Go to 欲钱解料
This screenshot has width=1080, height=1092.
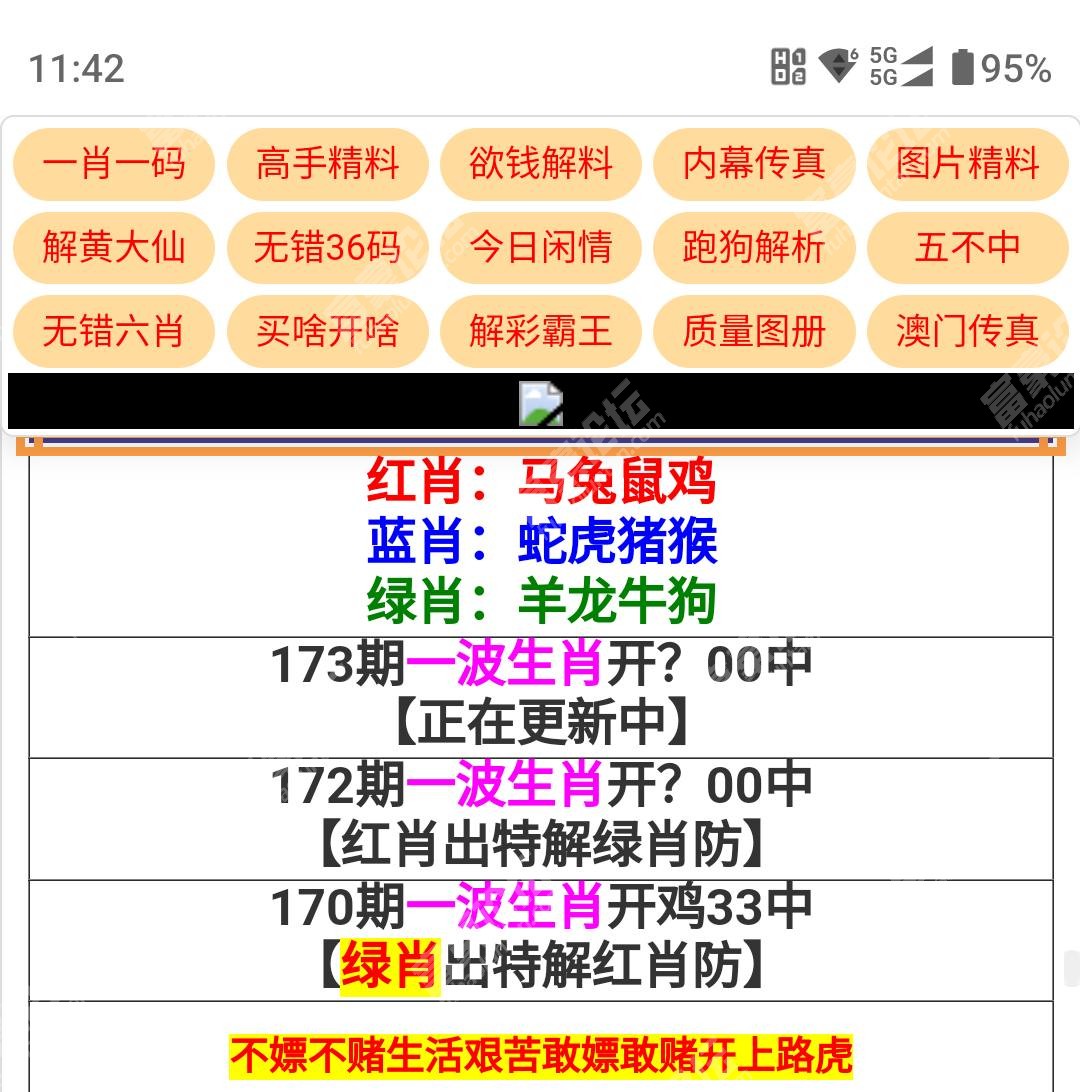click(540, 164)
